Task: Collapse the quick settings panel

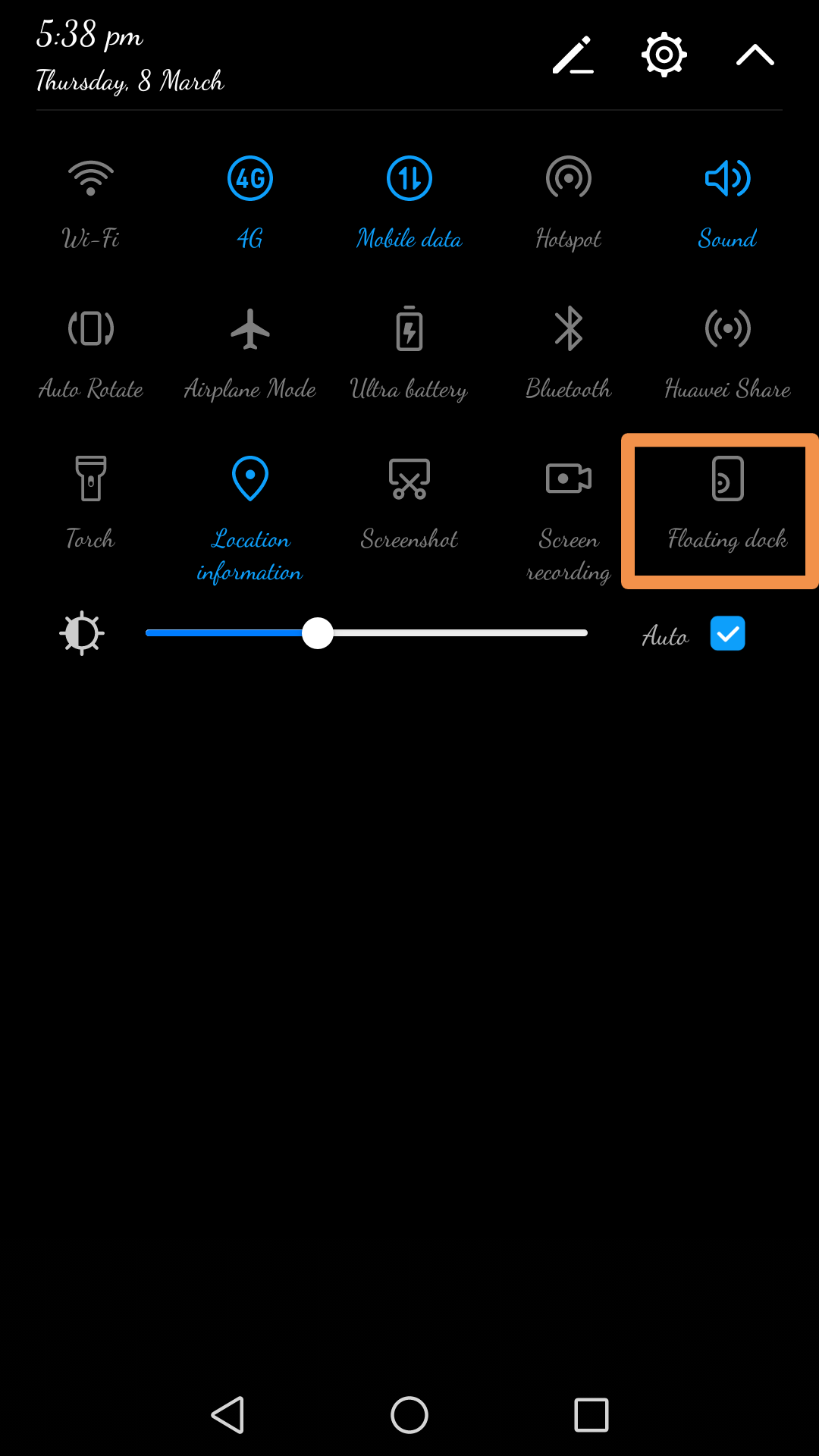Action: (x=755, y=55)
